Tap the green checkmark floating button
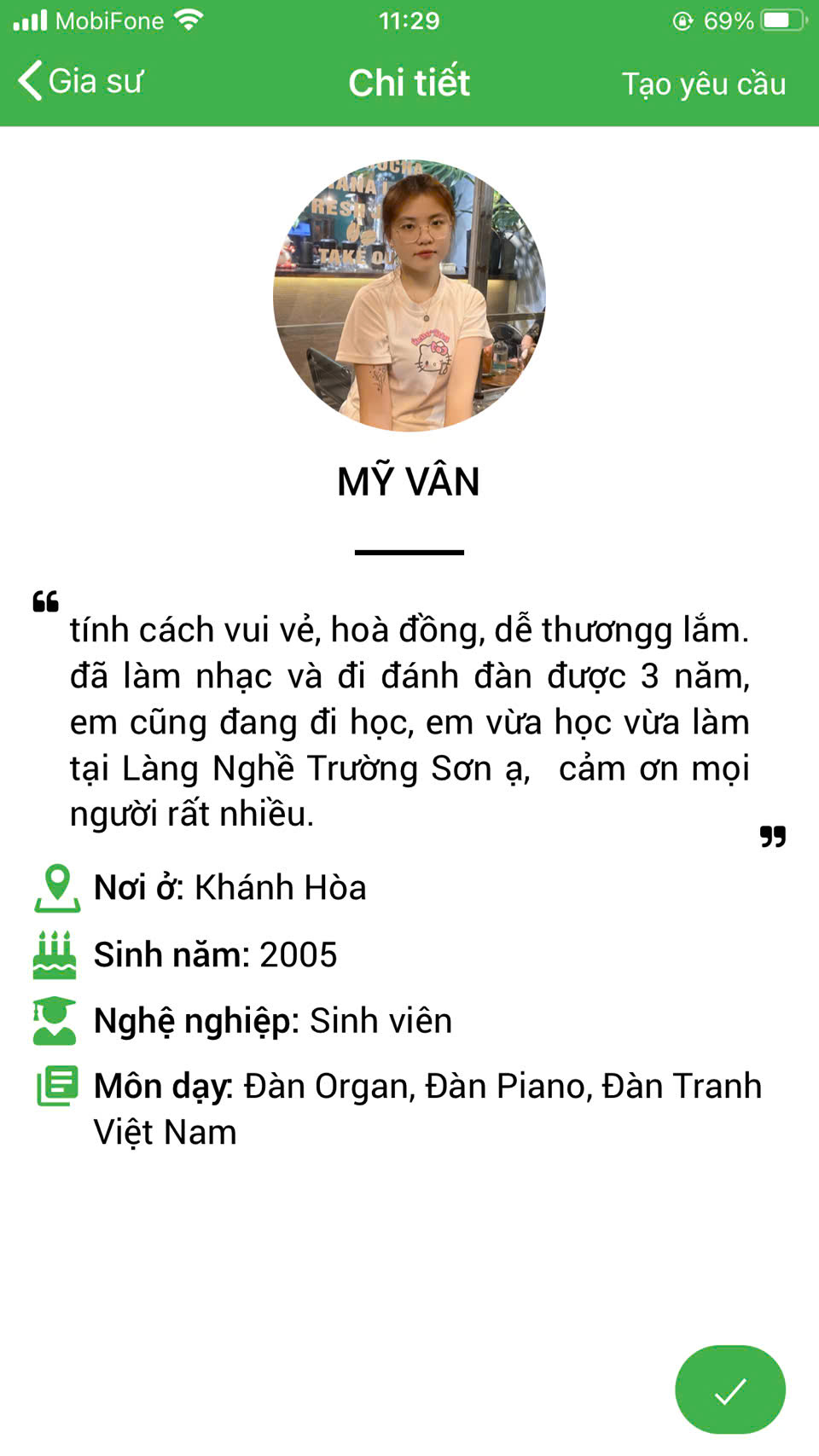 [x=730, y=1390]
